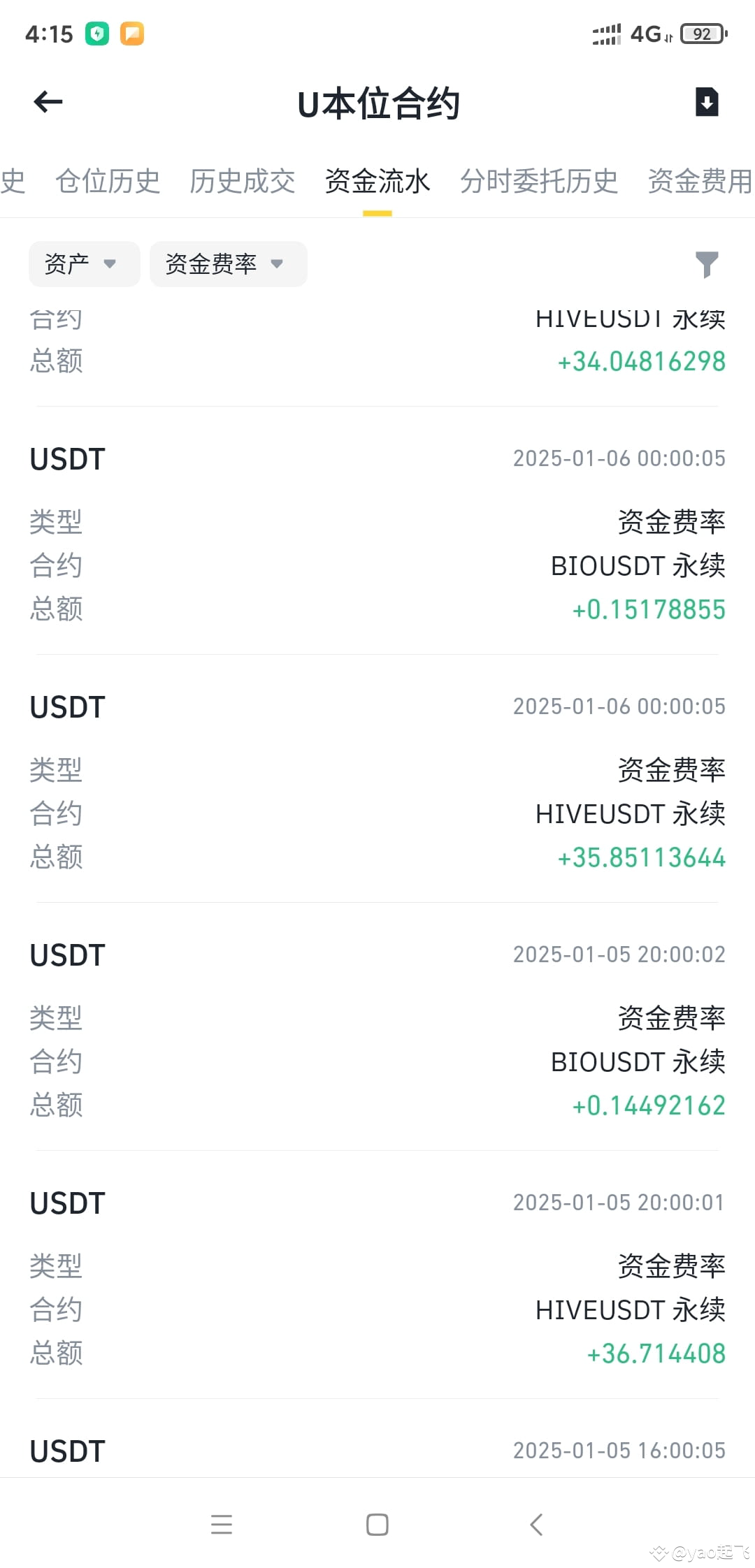The image size is (755, 1568).
Task: Expand the 资产 dropdown filter
Action: click(x=85, y=264)
